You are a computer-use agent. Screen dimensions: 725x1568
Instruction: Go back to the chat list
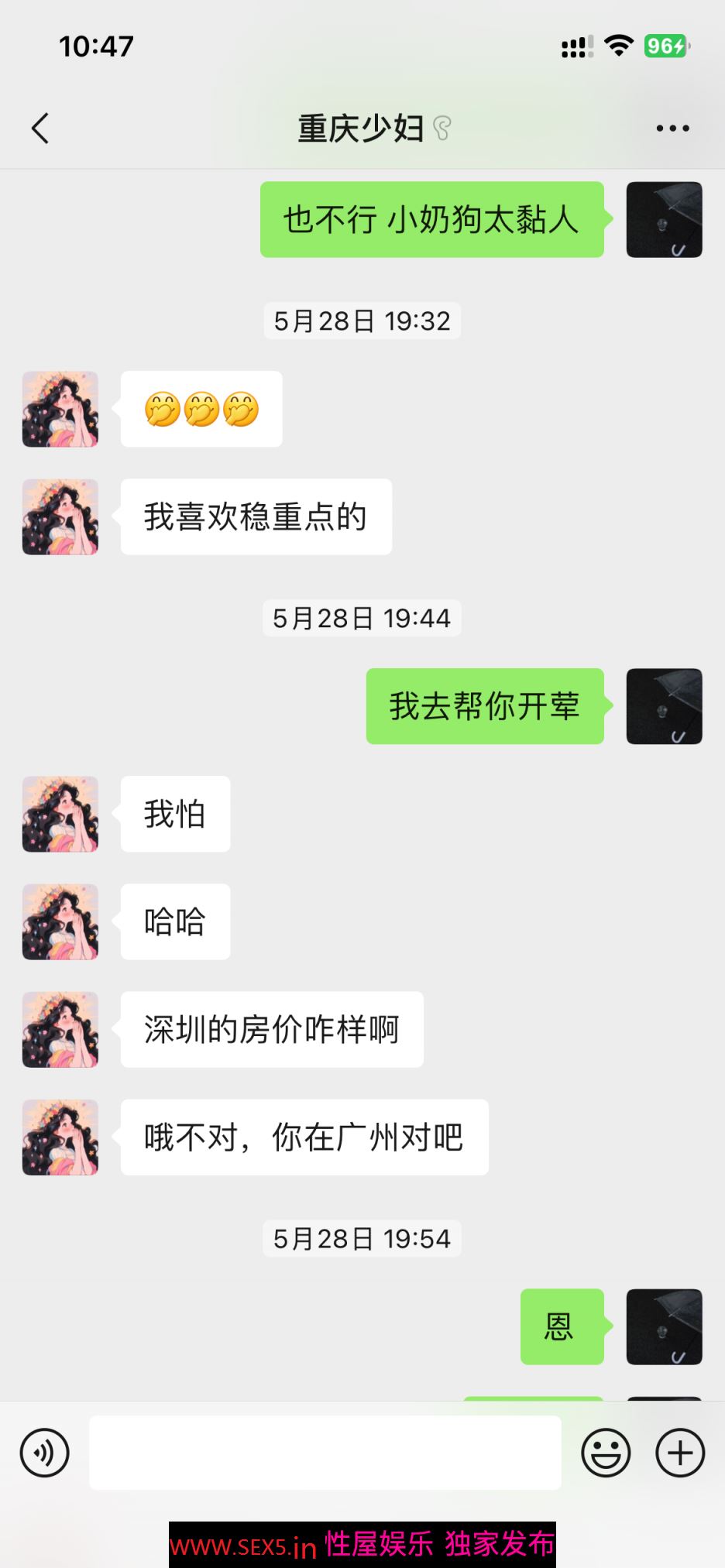40,129
